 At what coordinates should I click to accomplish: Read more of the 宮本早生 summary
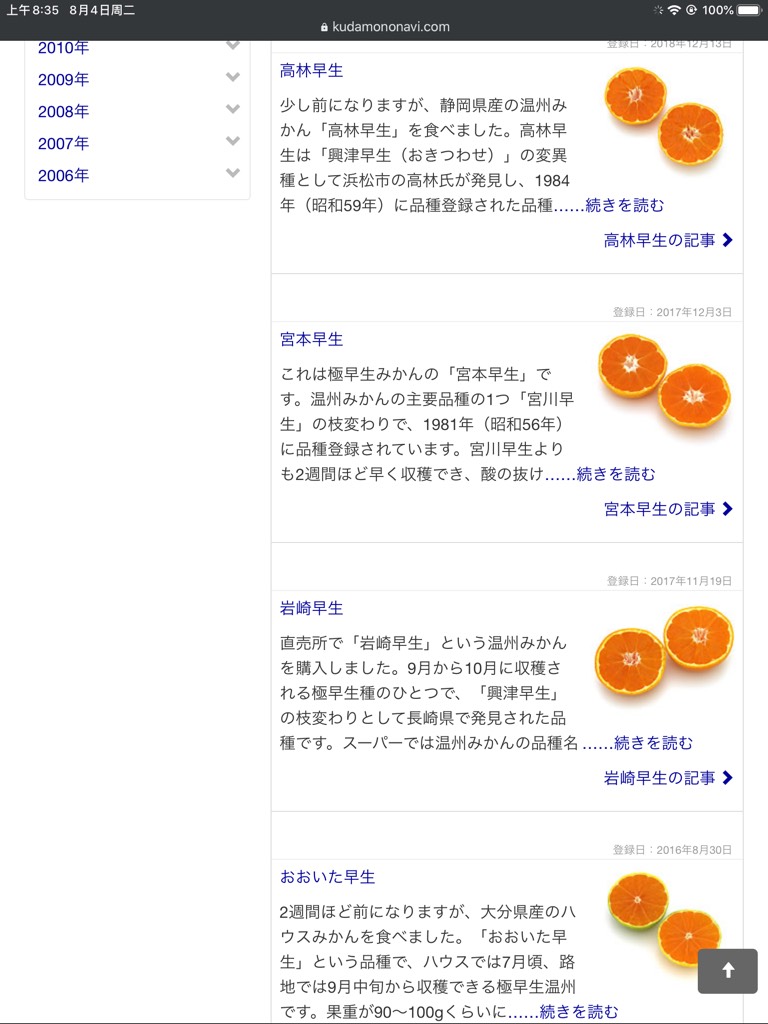click(616, 474)
